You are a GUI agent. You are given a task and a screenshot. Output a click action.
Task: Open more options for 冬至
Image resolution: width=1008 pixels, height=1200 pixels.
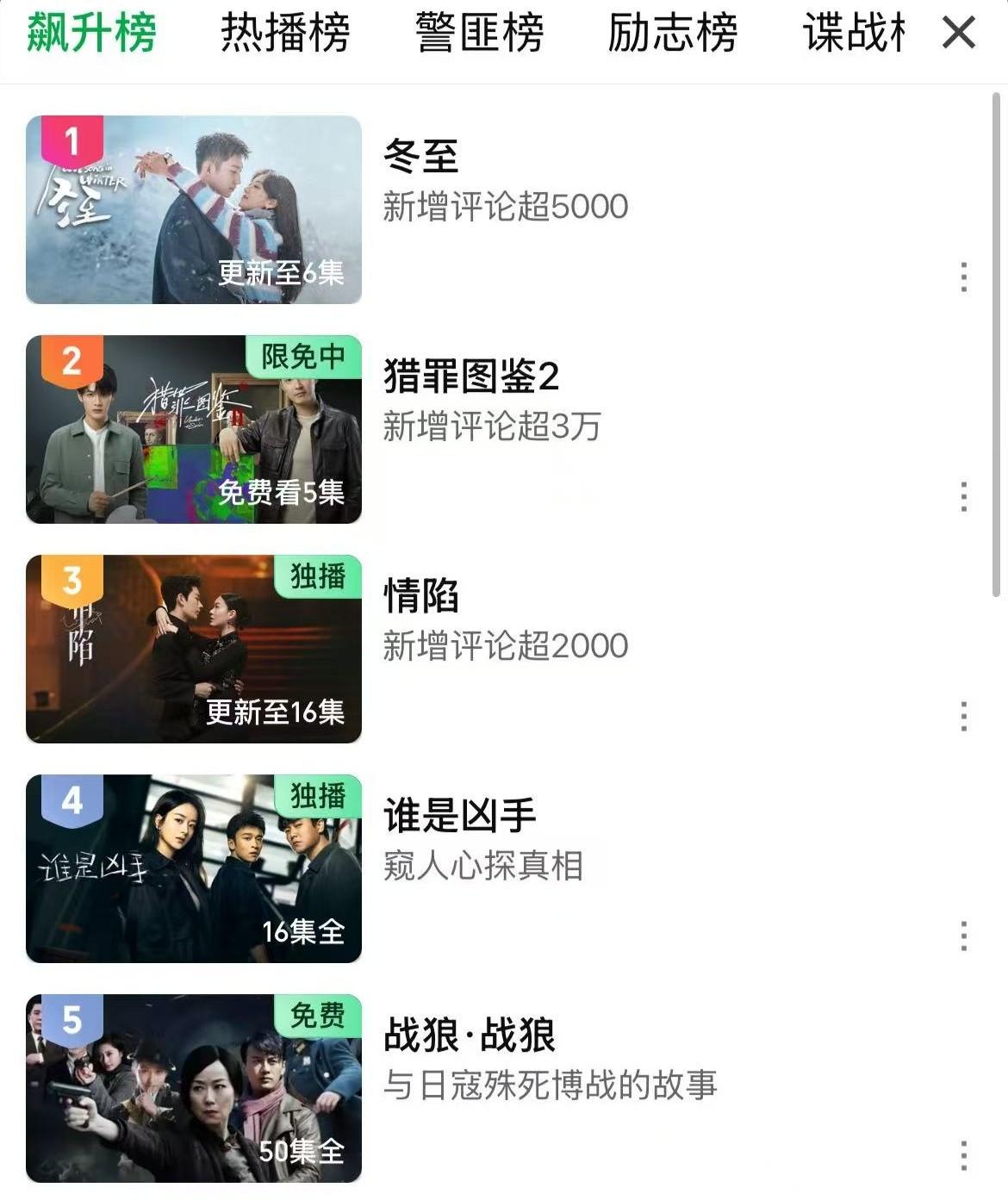coord(963,277)
